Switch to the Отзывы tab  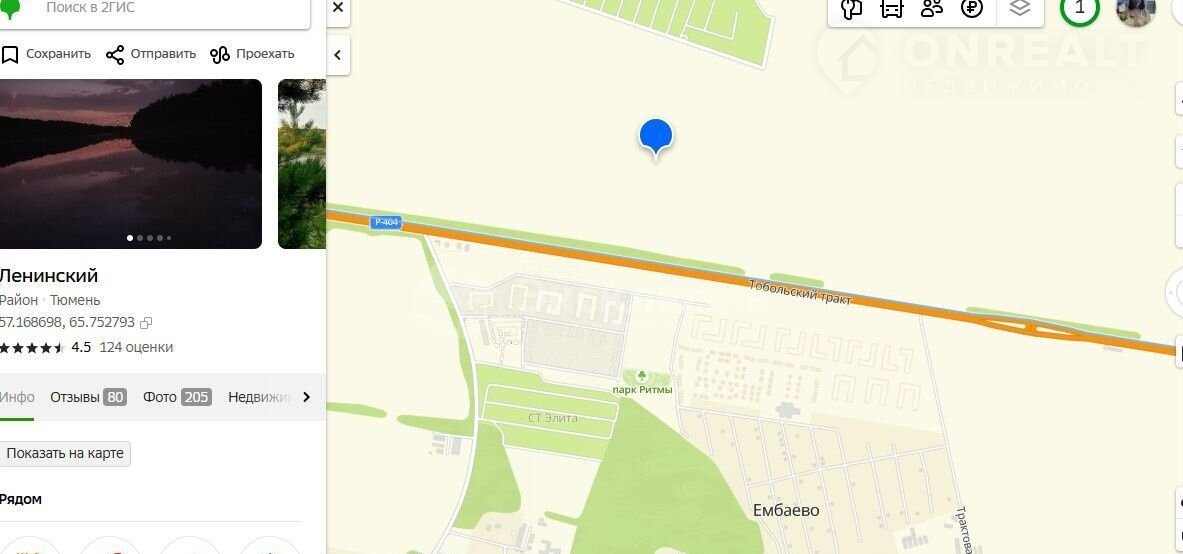88,397
